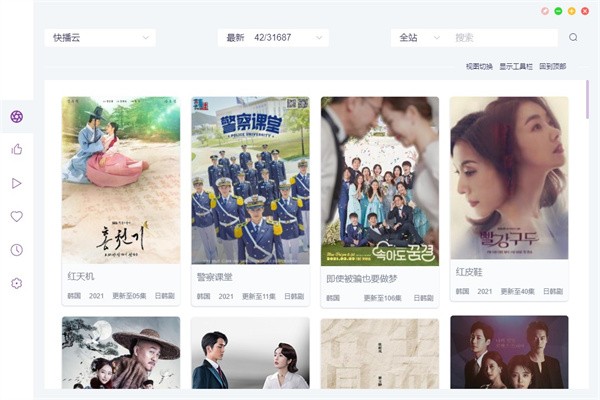Image resolution: width=600 pixels, height=400 pixels.
Task: Open the 全站 search scope dropdown
Action: (417, 38)
